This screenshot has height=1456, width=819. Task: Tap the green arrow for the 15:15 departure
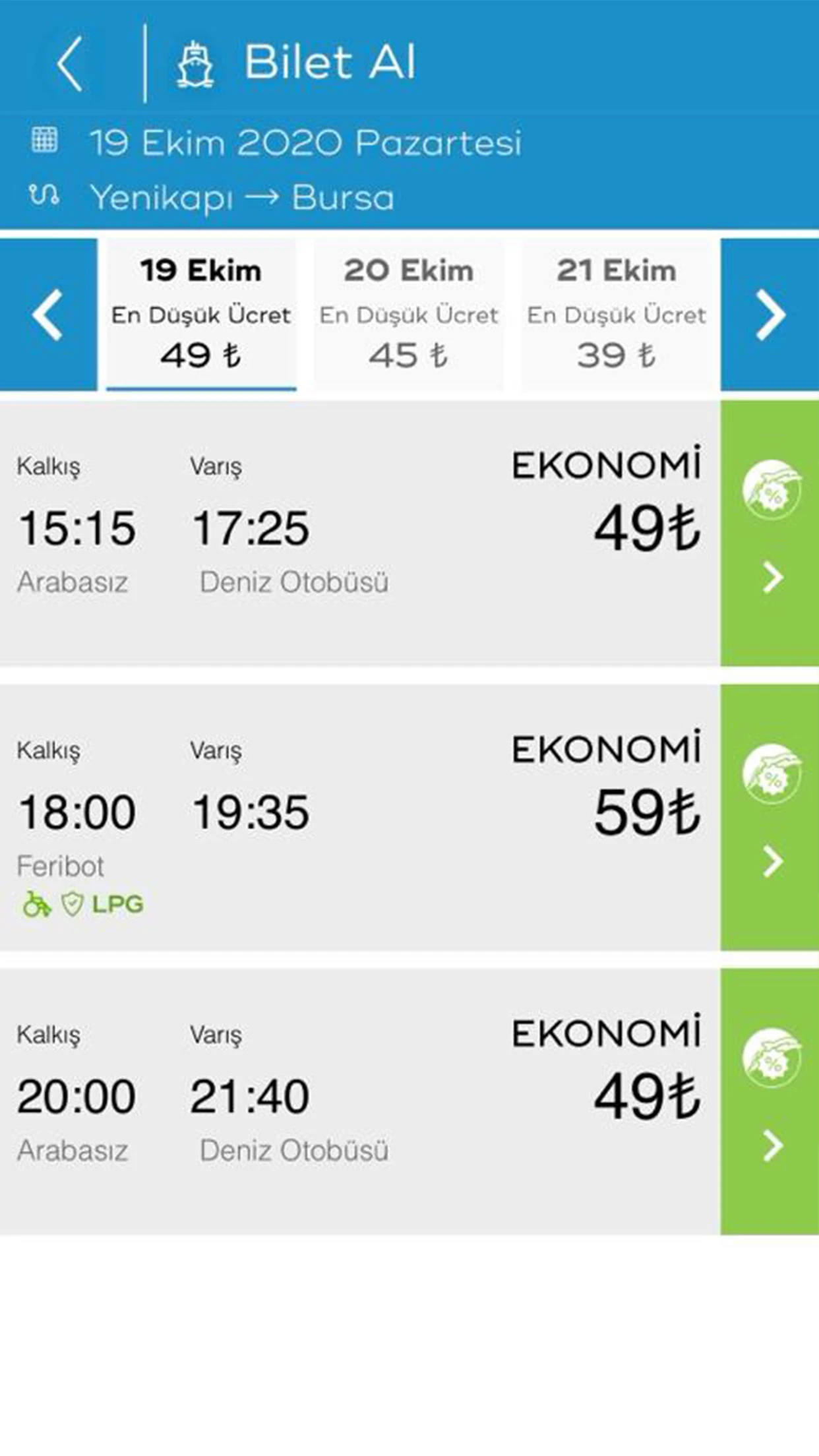[770, 533]
